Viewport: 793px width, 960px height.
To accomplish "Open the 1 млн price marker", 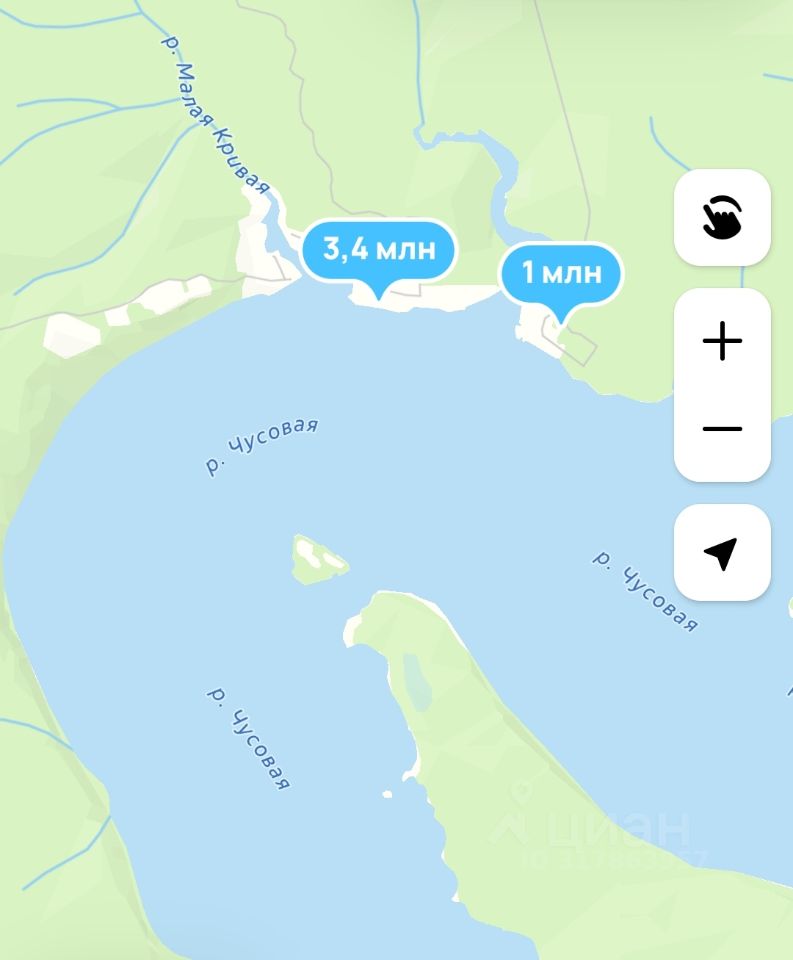I will click(x=560, y=273).
